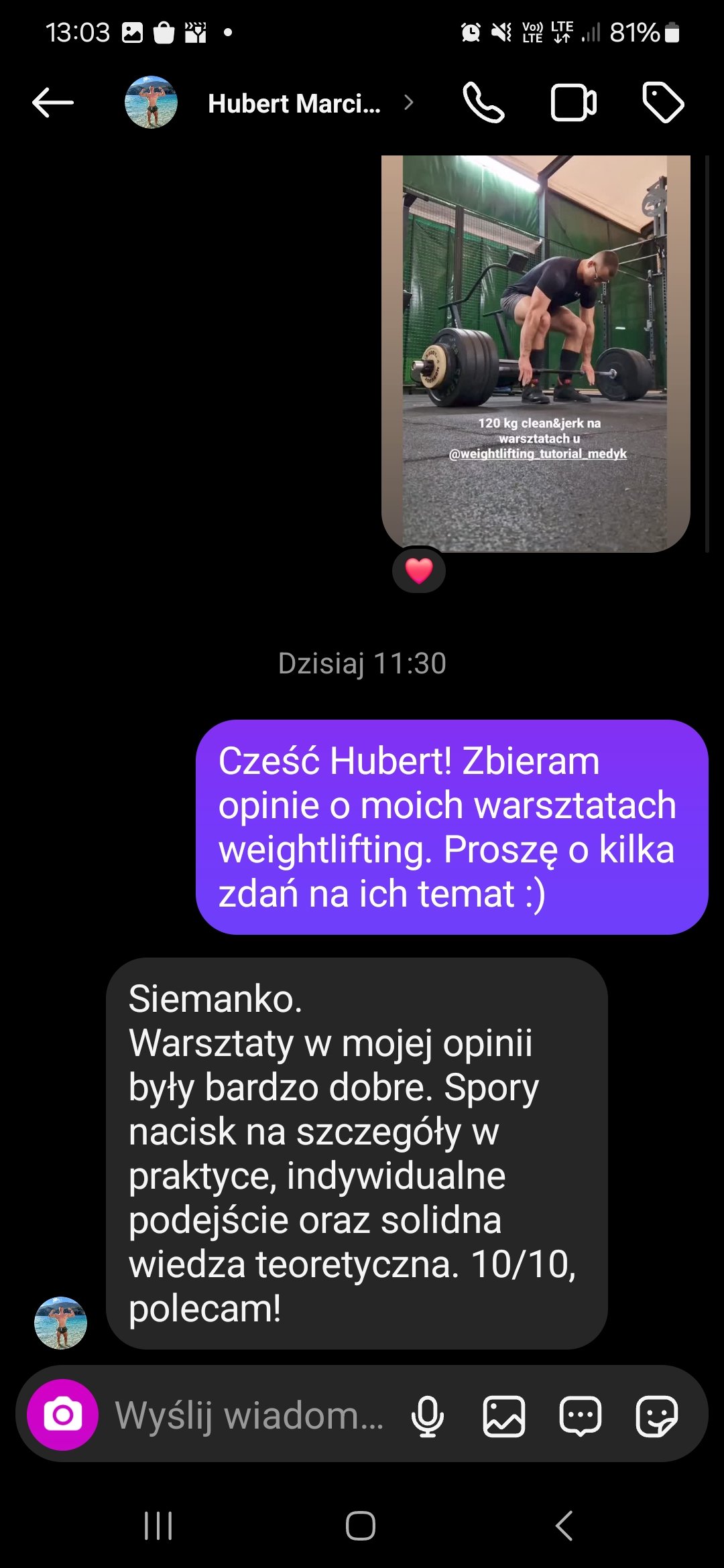Image resolution: width=724 pixels, height=1568 pixels.
Task: Open the sticker picker
Action: coord(657,1416)
